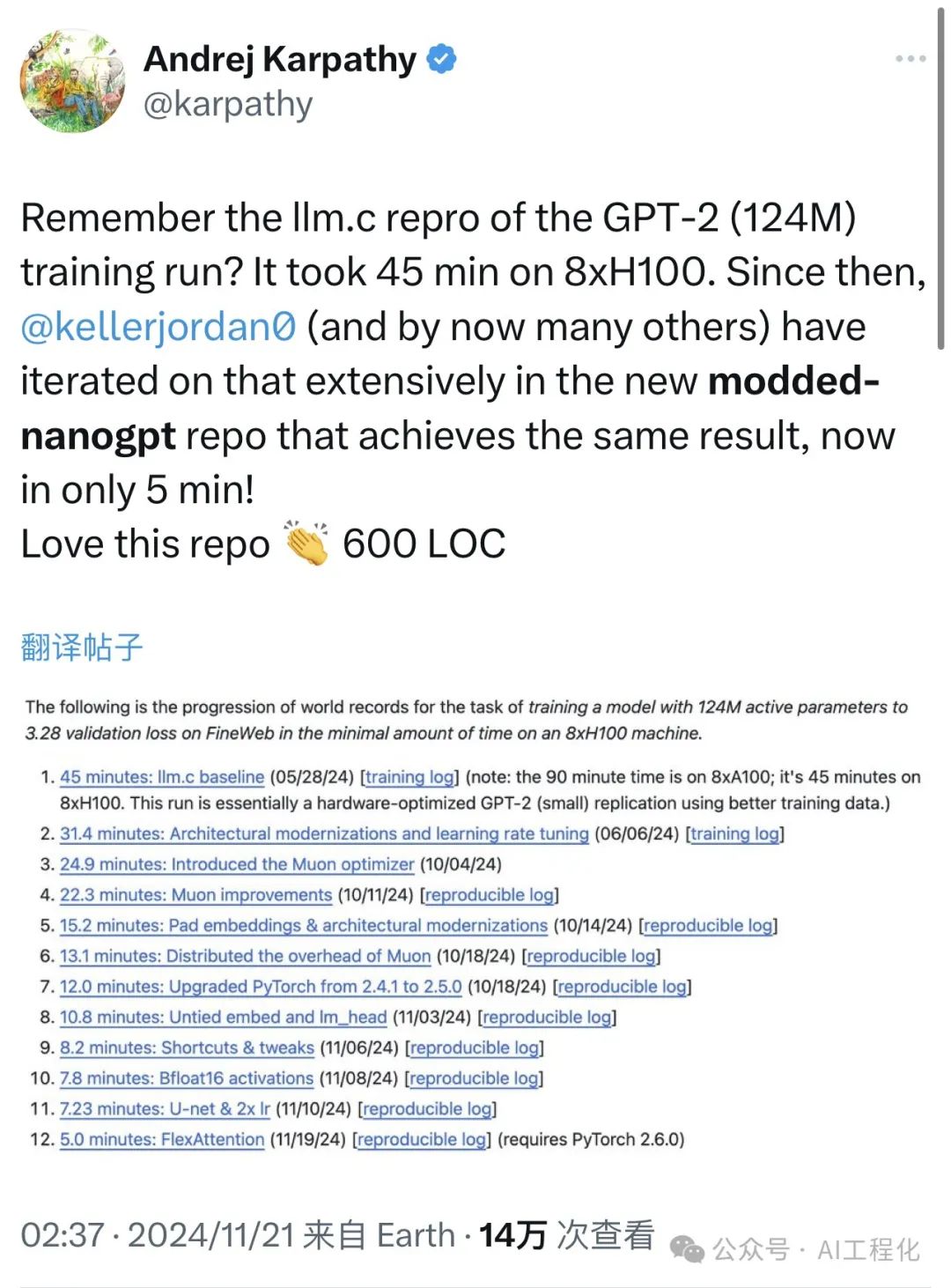Screen dimensions: 951x1288
Task: Open the @kellerjordan0 mention
Action: pos(158,327)
